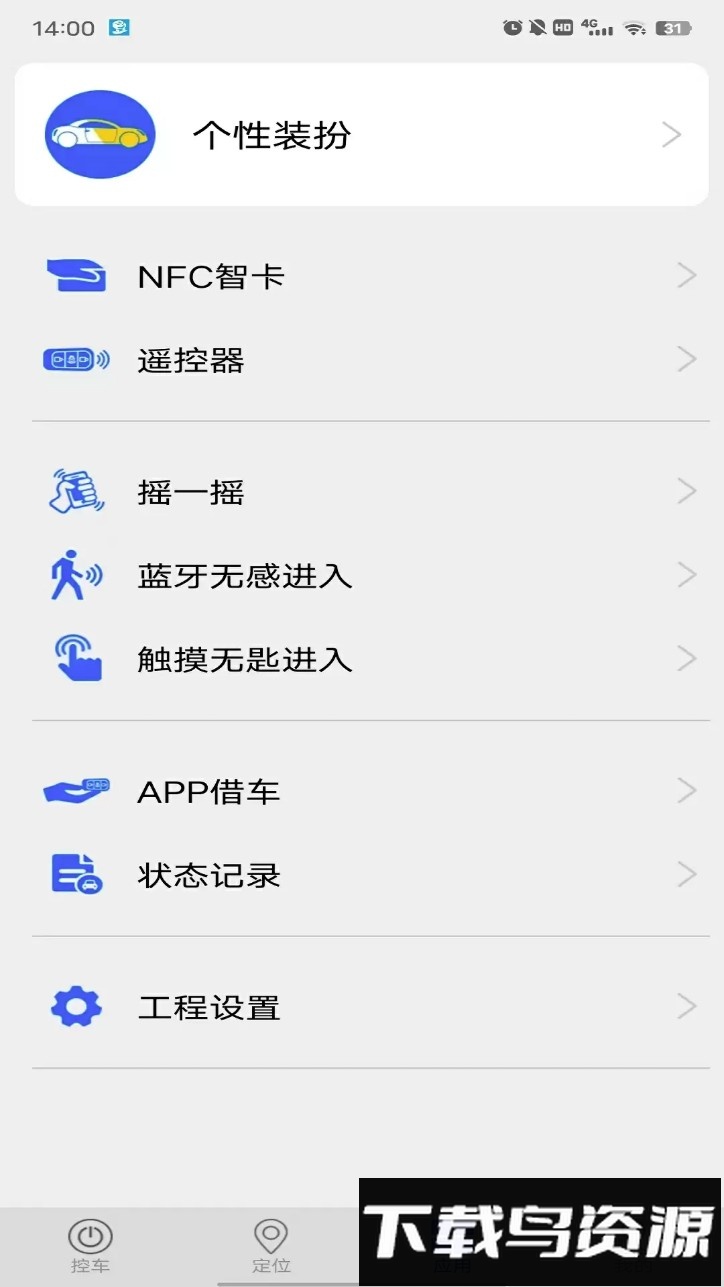Switch to the 控车 tab
724x1287 pixels.
click(x=90, y=1243)
